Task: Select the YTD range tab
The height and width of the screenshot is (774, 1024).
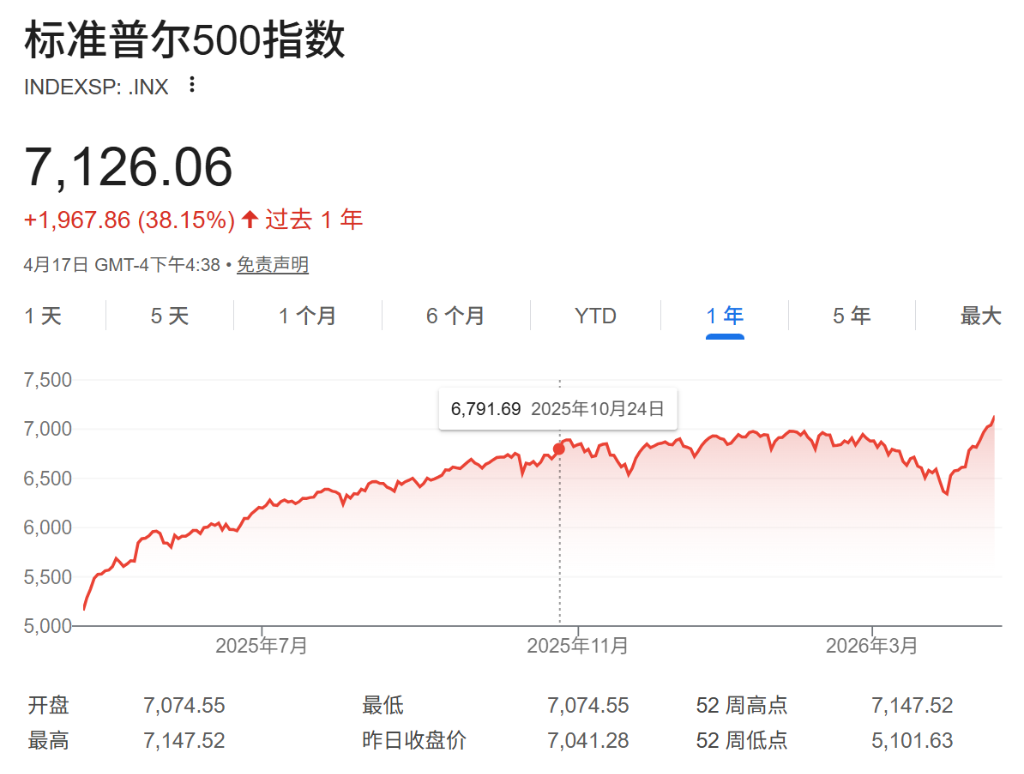Action: (x=595, y=316)
